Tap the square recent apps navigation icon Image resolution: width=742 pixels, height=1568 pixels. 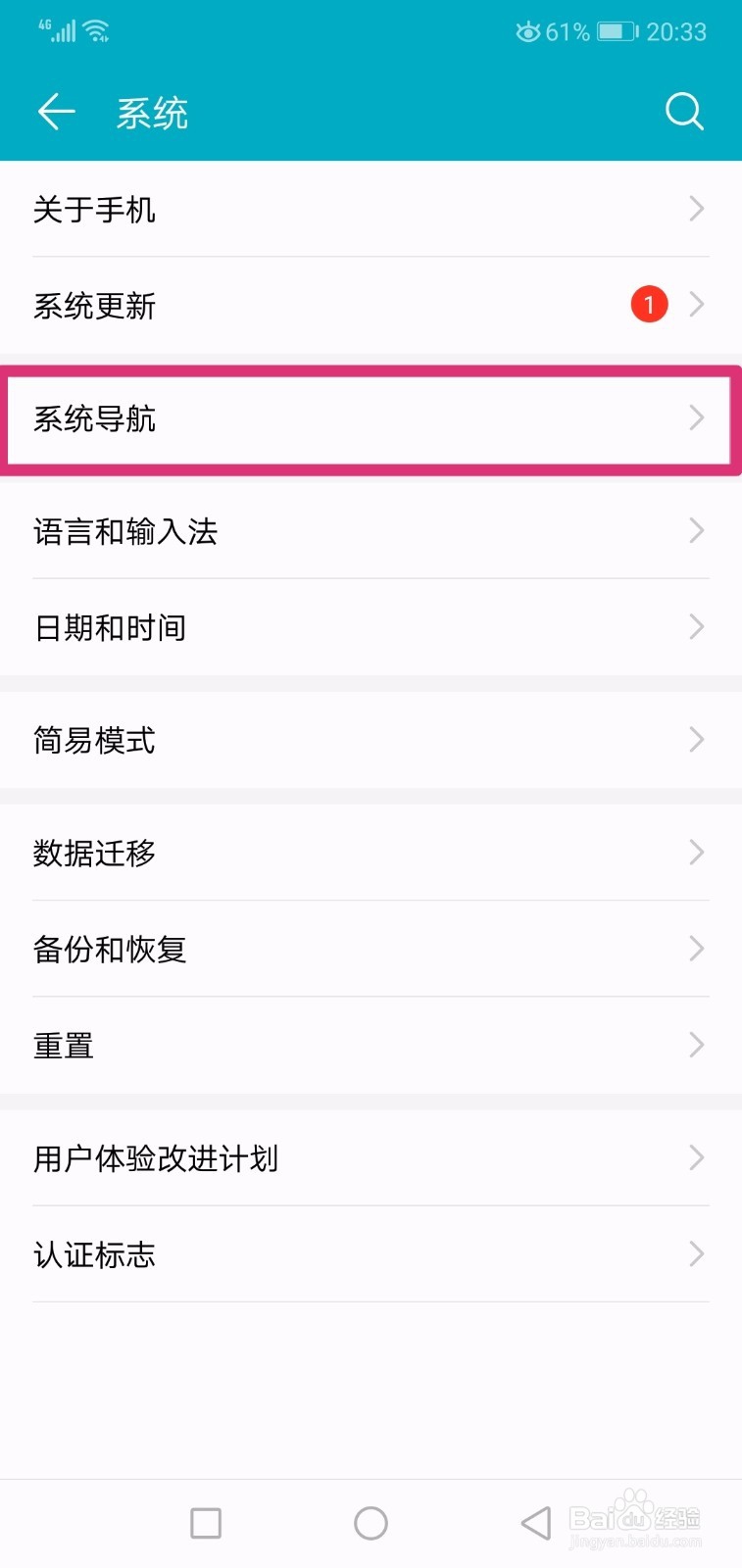pyautogui.click(x=206, y=1523)
